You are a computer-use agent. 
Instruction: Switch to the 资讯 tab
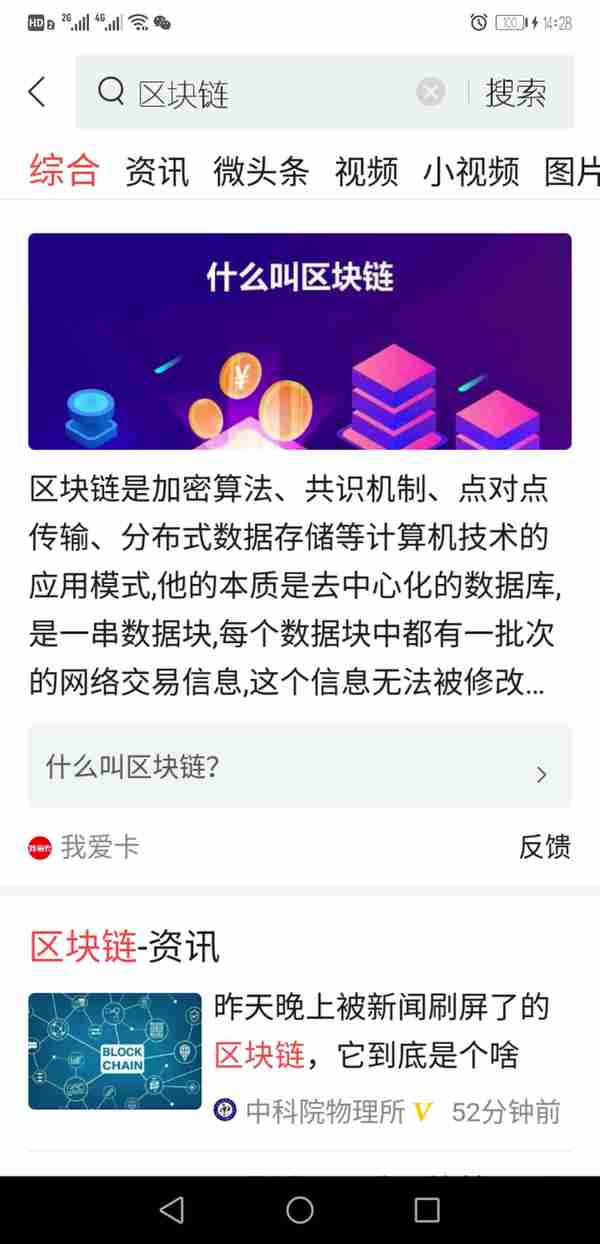(x=157, y=171)
